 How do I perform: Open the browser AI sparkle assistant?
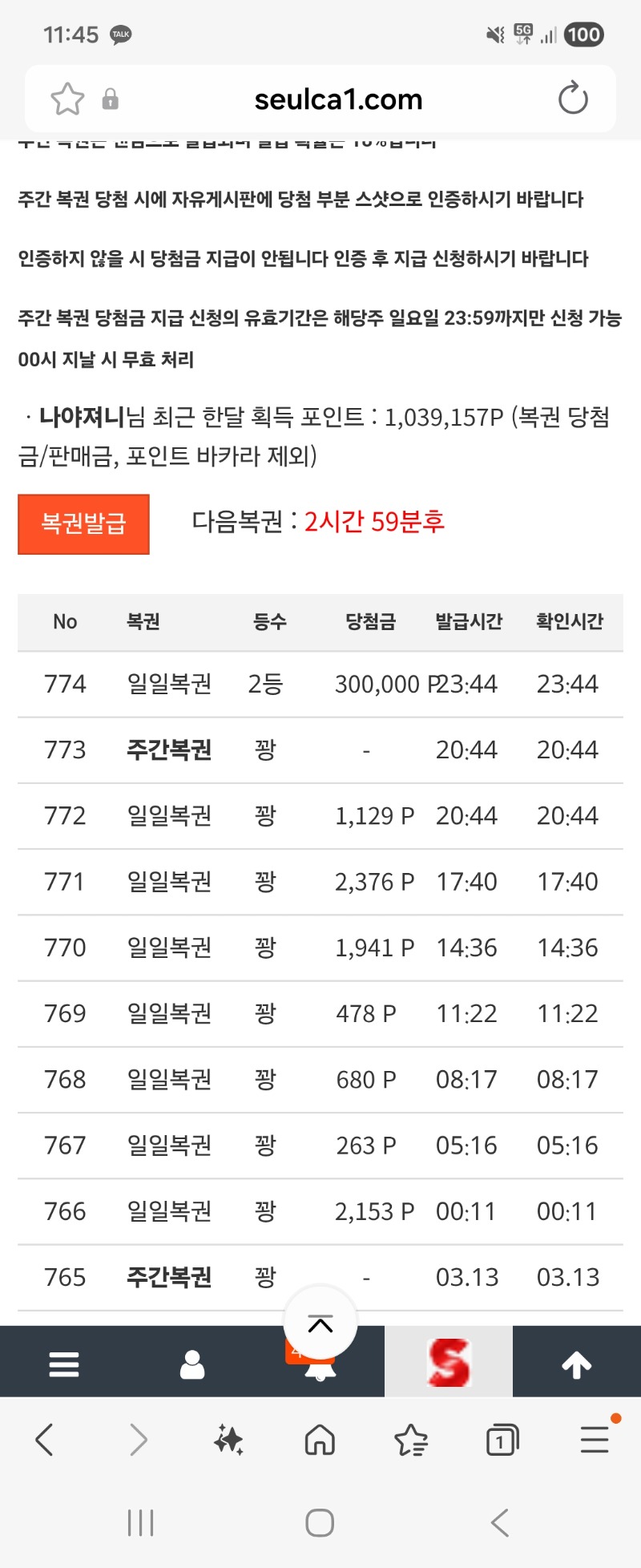point(228,1441)
